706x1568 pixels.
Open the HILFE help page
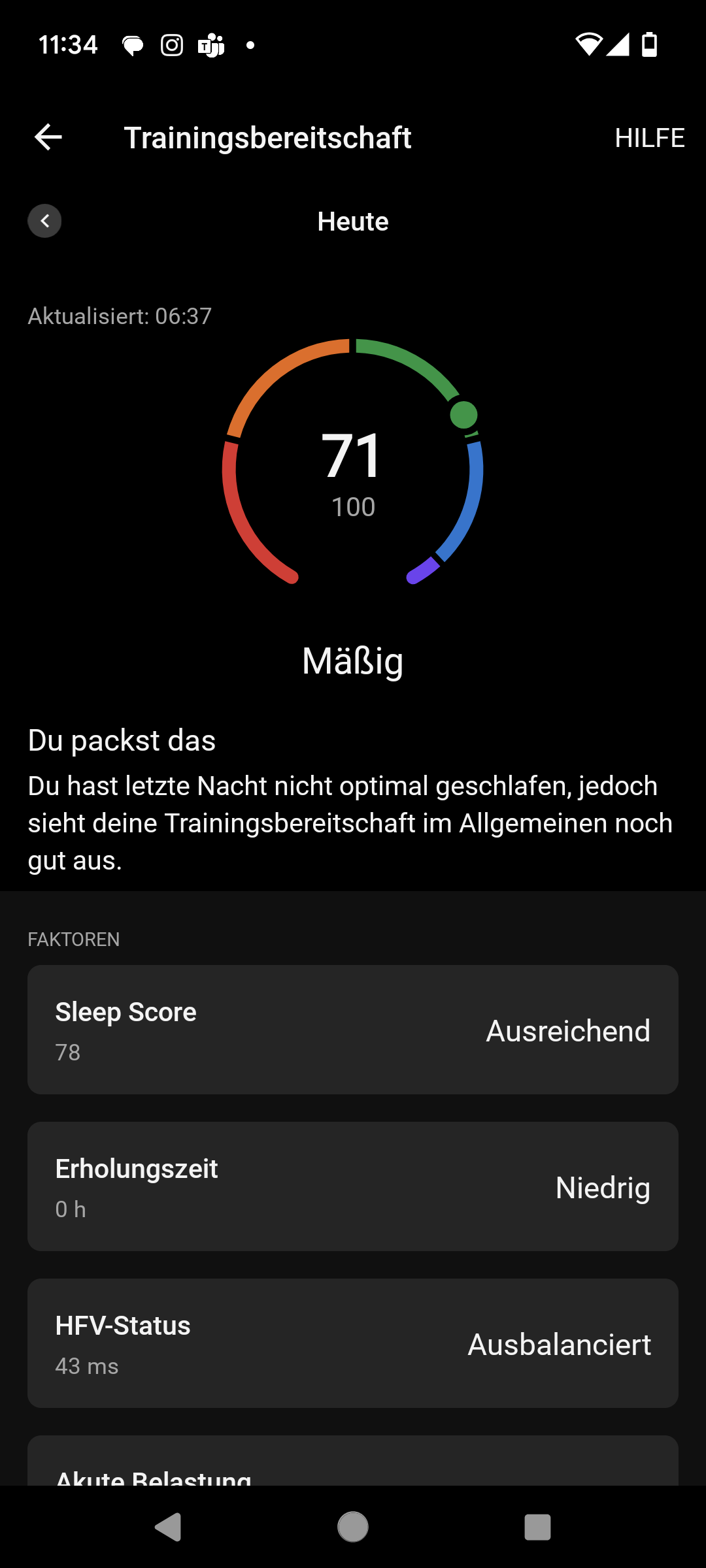(x=649, y=138)
